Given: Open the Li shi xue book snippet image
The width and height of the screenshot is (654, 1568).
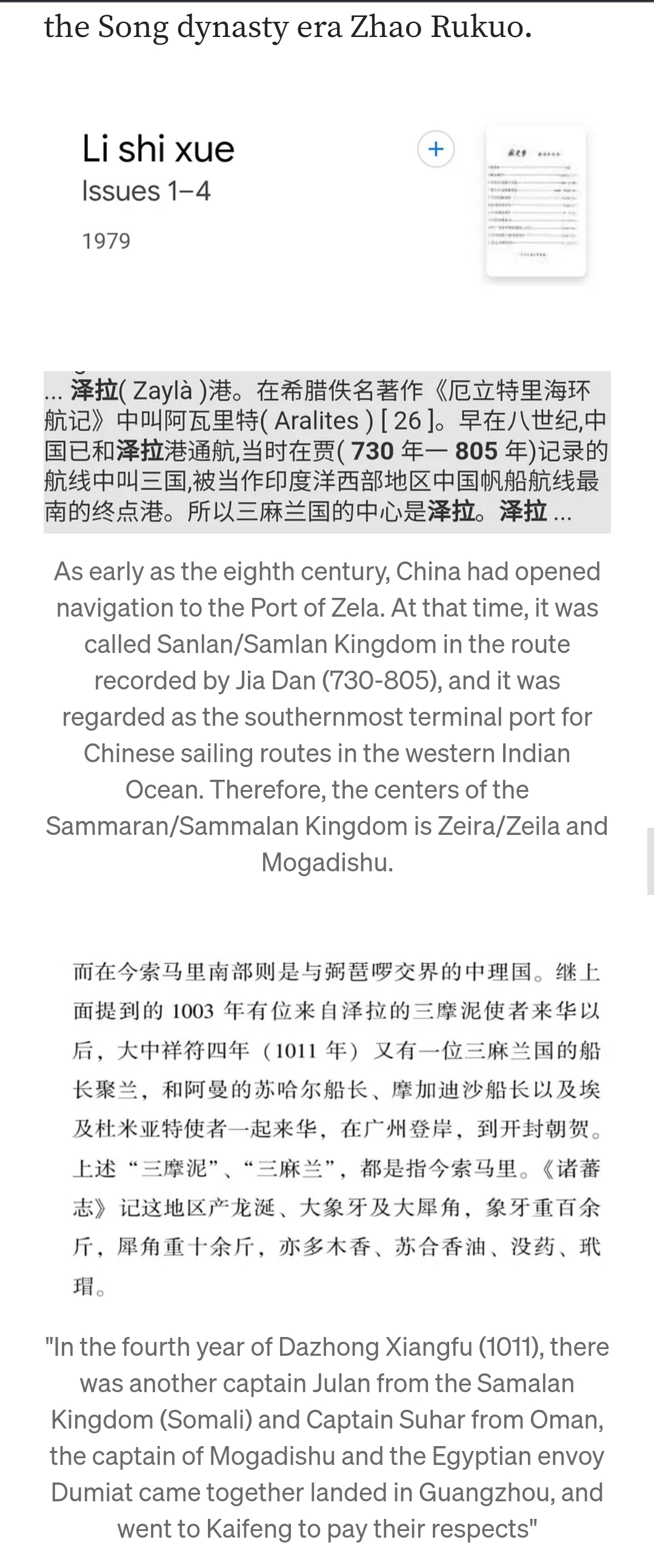Looking at the screenshot, I should [x=327, y=317].
